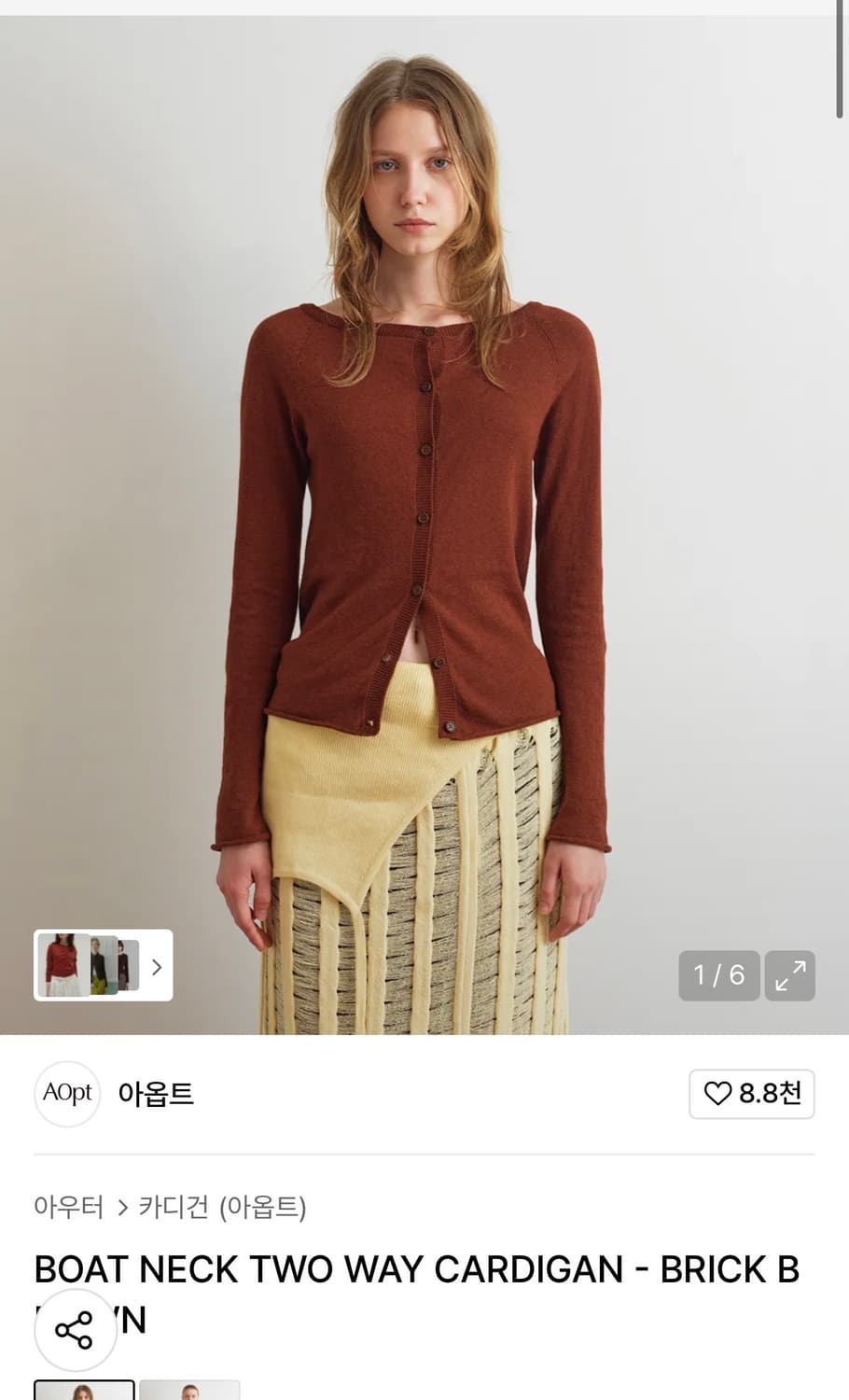Image resolution: width=849 pixels, height=1400 pixels.
Task: Open the 아우터 category breadcrumb
Action: (x=68, y=1208)
